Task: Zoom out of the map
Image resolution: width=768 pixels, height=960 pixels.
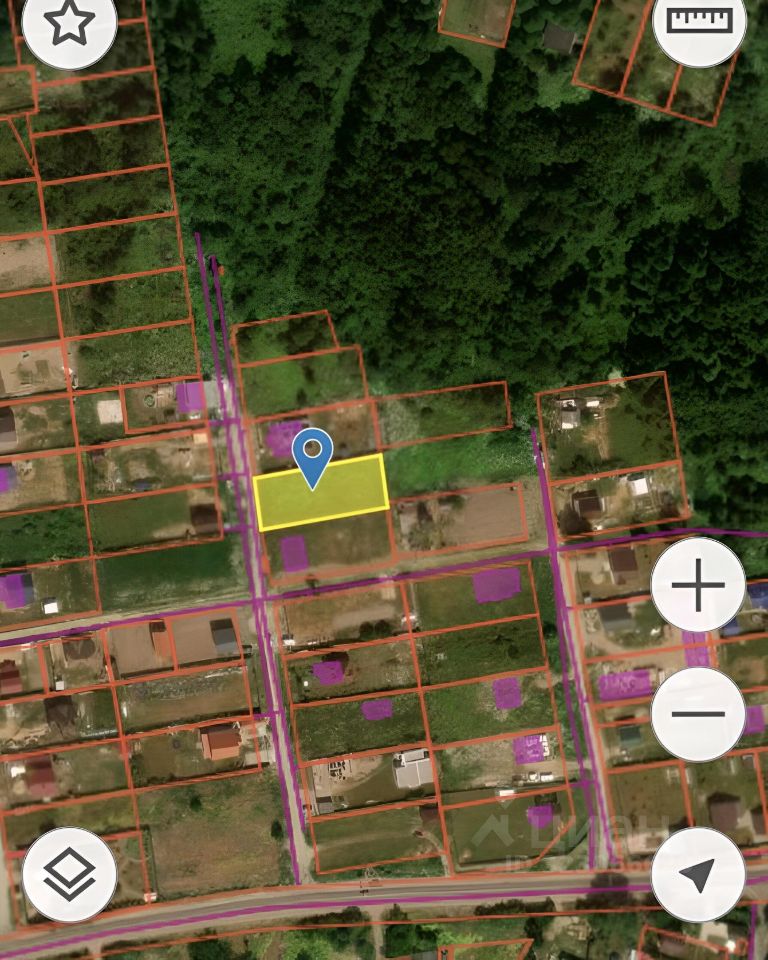Action: pyautogui.click(x=698, y=713)
